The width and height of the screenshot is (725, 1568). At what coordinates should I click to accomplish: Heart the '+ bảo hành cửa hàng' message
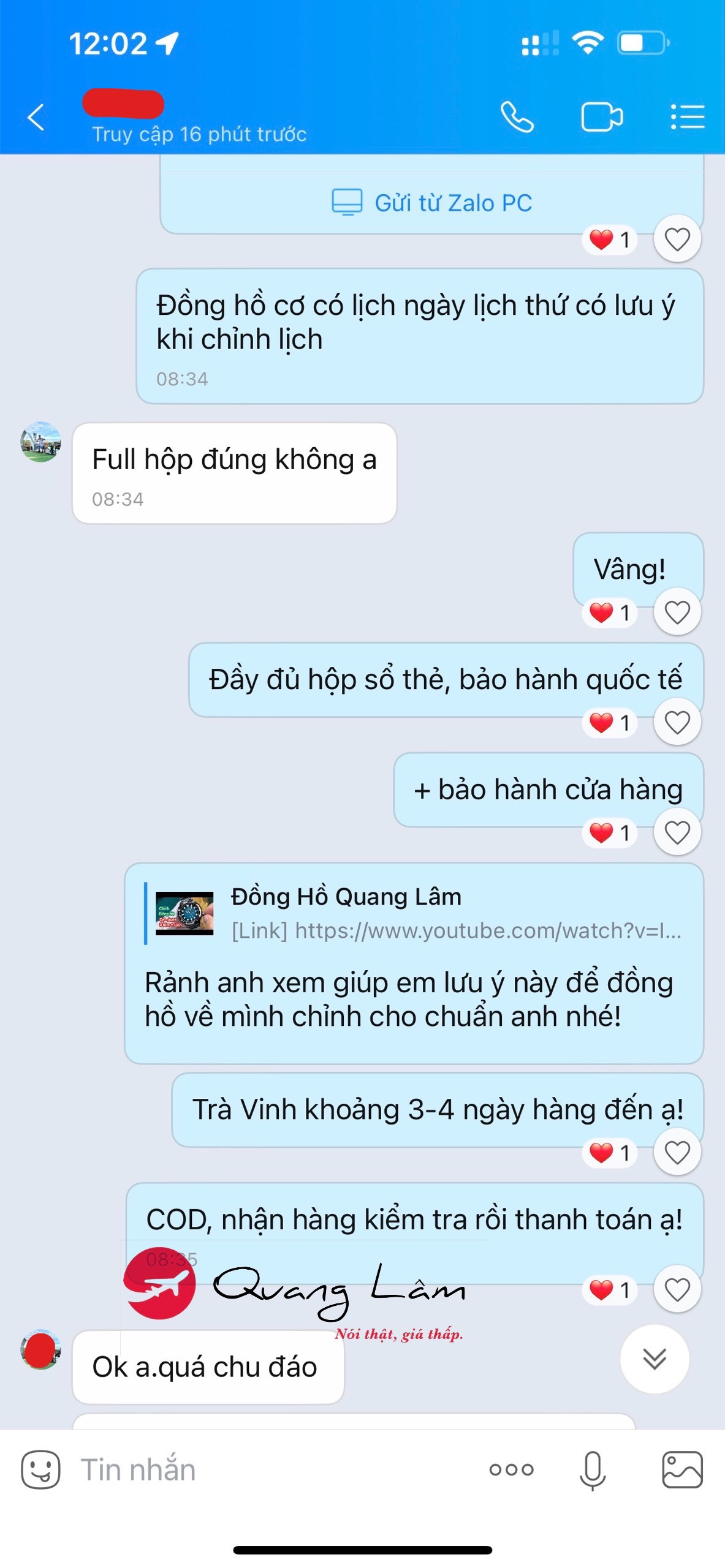(x=677, y=832)
